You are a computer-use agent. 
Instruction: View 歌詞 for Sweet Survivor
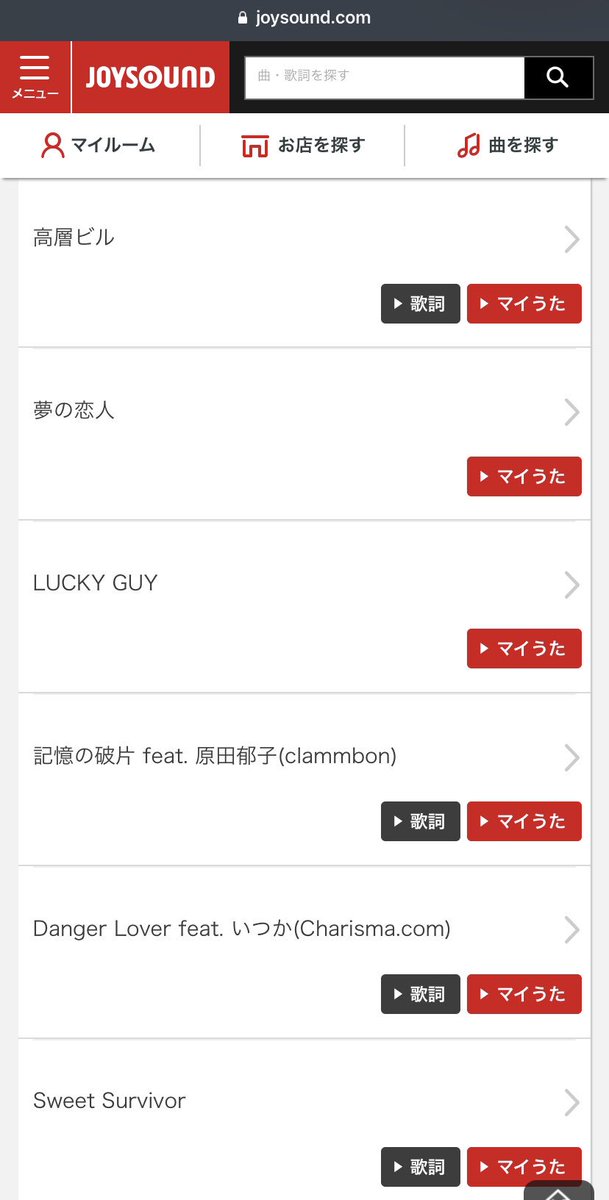coord(420,1167)
